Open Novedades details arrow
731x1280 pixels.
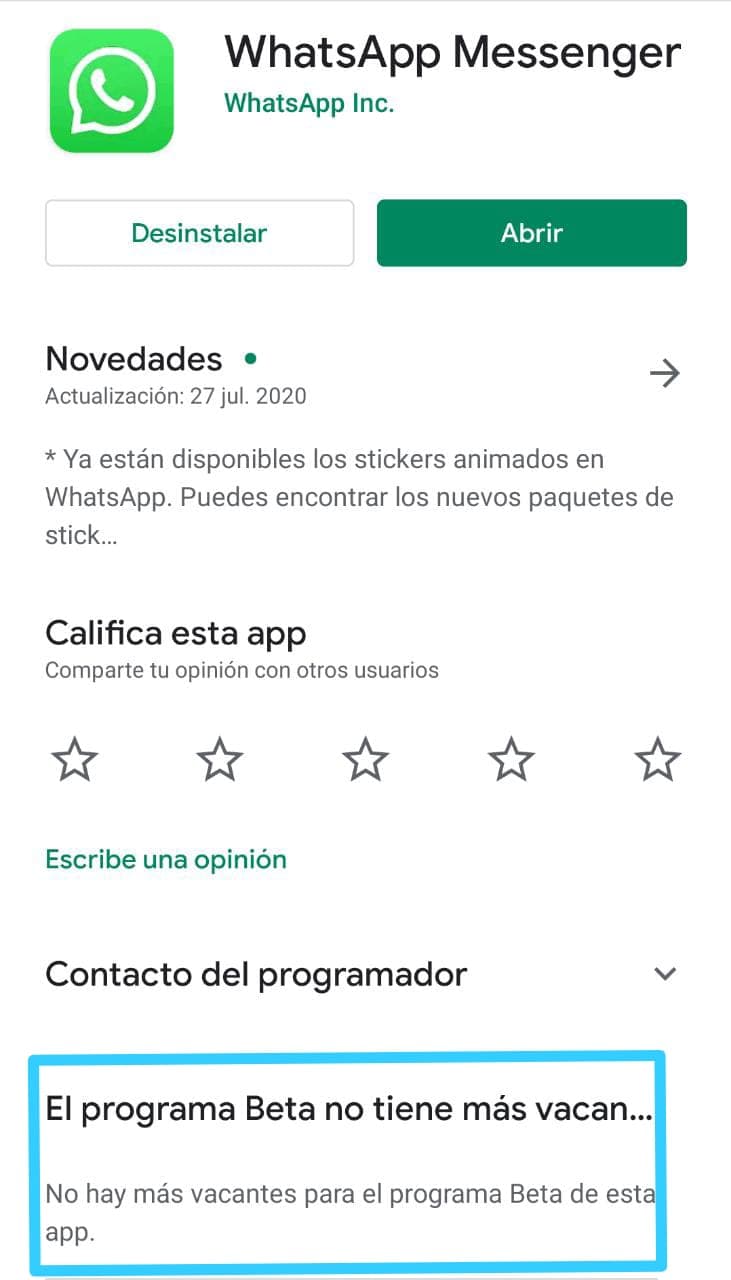tap(664, 374)
